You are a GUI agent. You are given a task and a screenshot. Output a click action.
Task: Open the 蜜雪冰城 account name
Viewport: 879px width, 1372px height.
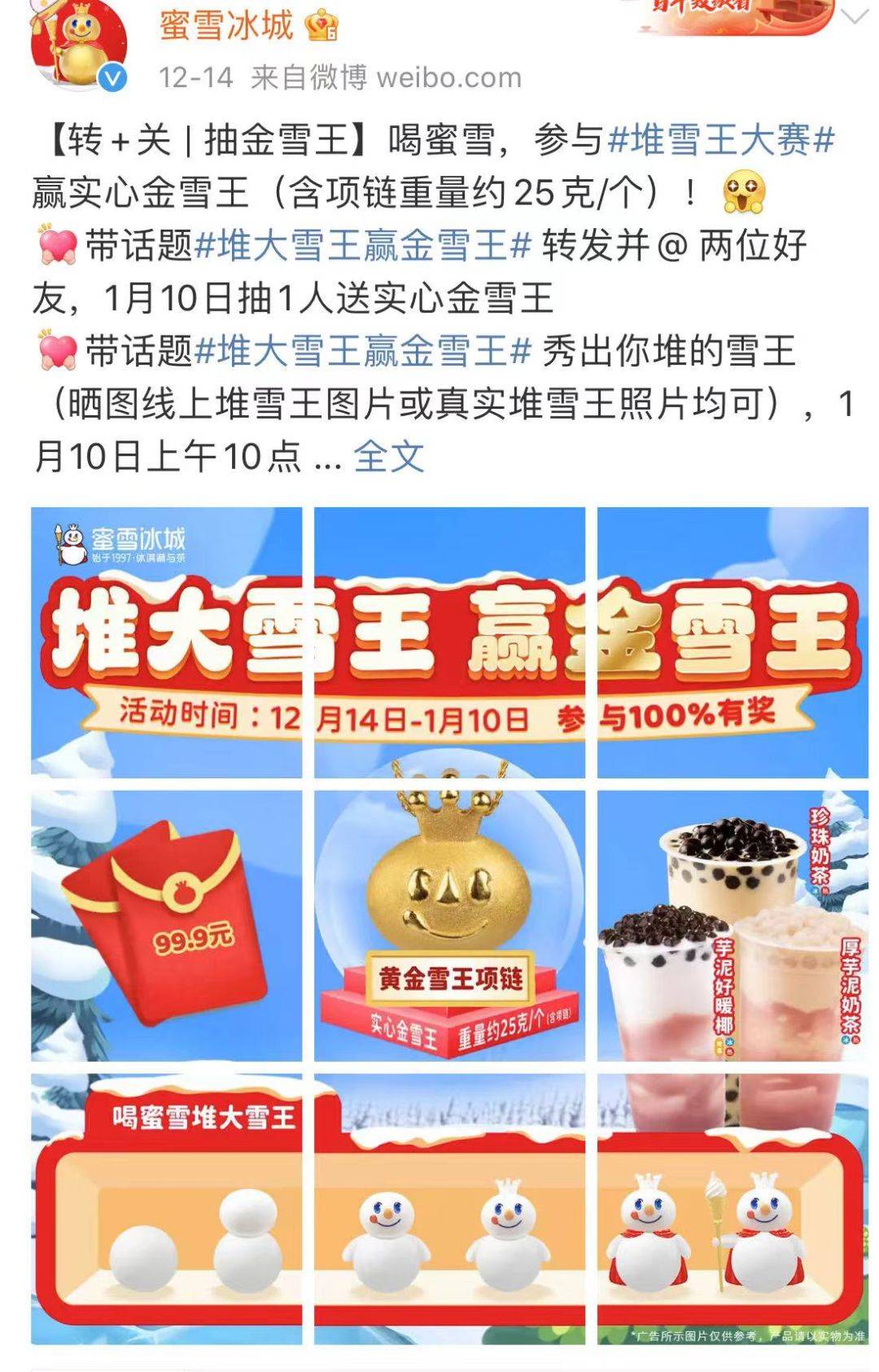pyautogui.click(x=225, y=24)
